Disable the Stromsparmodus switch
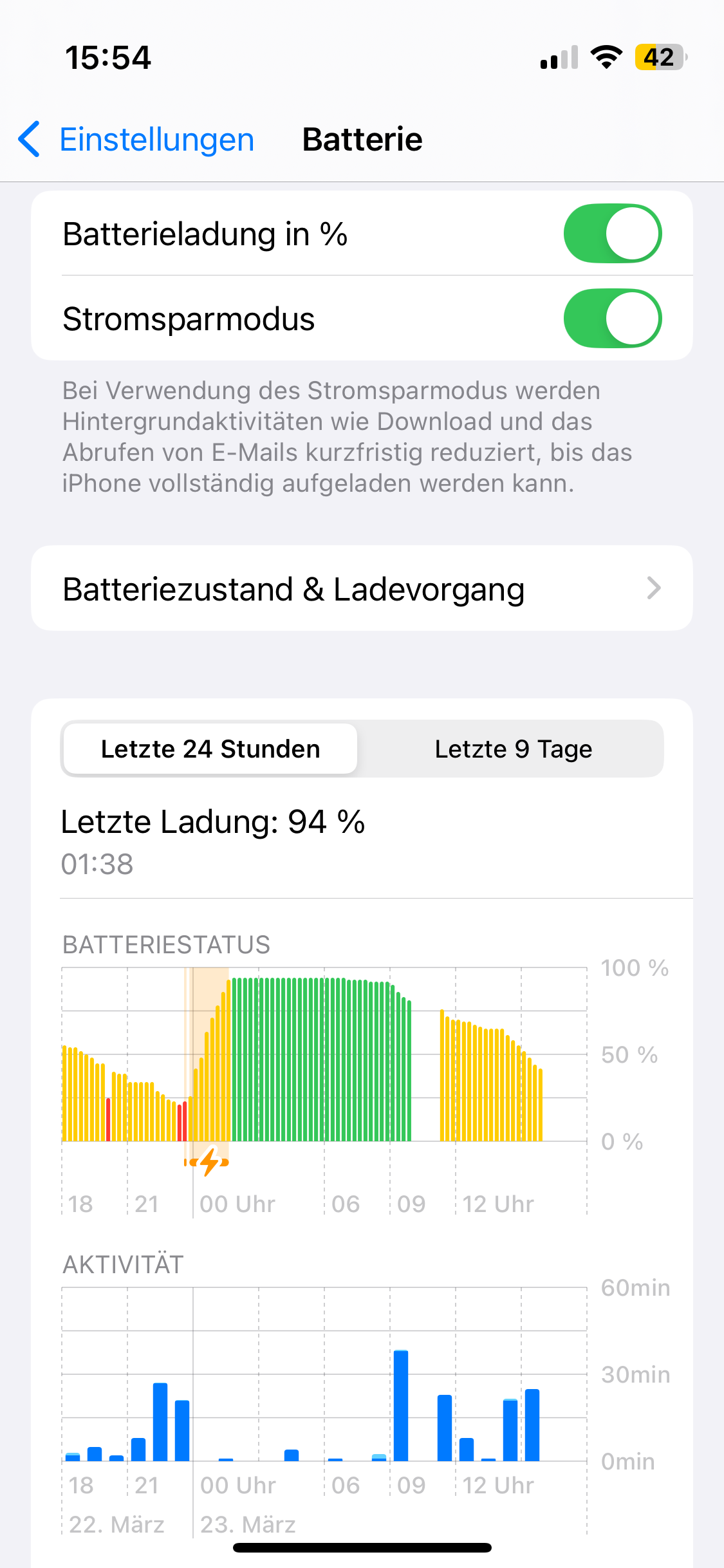The image size is (724, 1568). pos(612,319)
